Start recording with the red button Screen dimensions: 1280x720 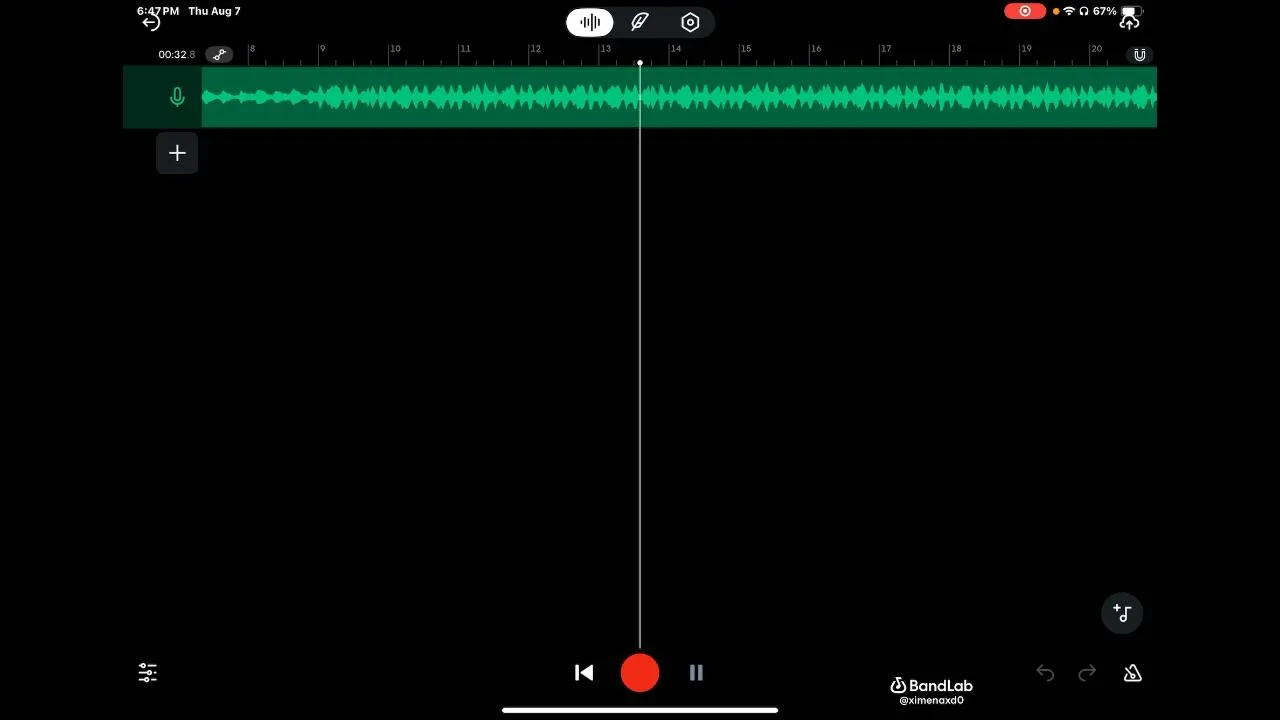[640, 673]
